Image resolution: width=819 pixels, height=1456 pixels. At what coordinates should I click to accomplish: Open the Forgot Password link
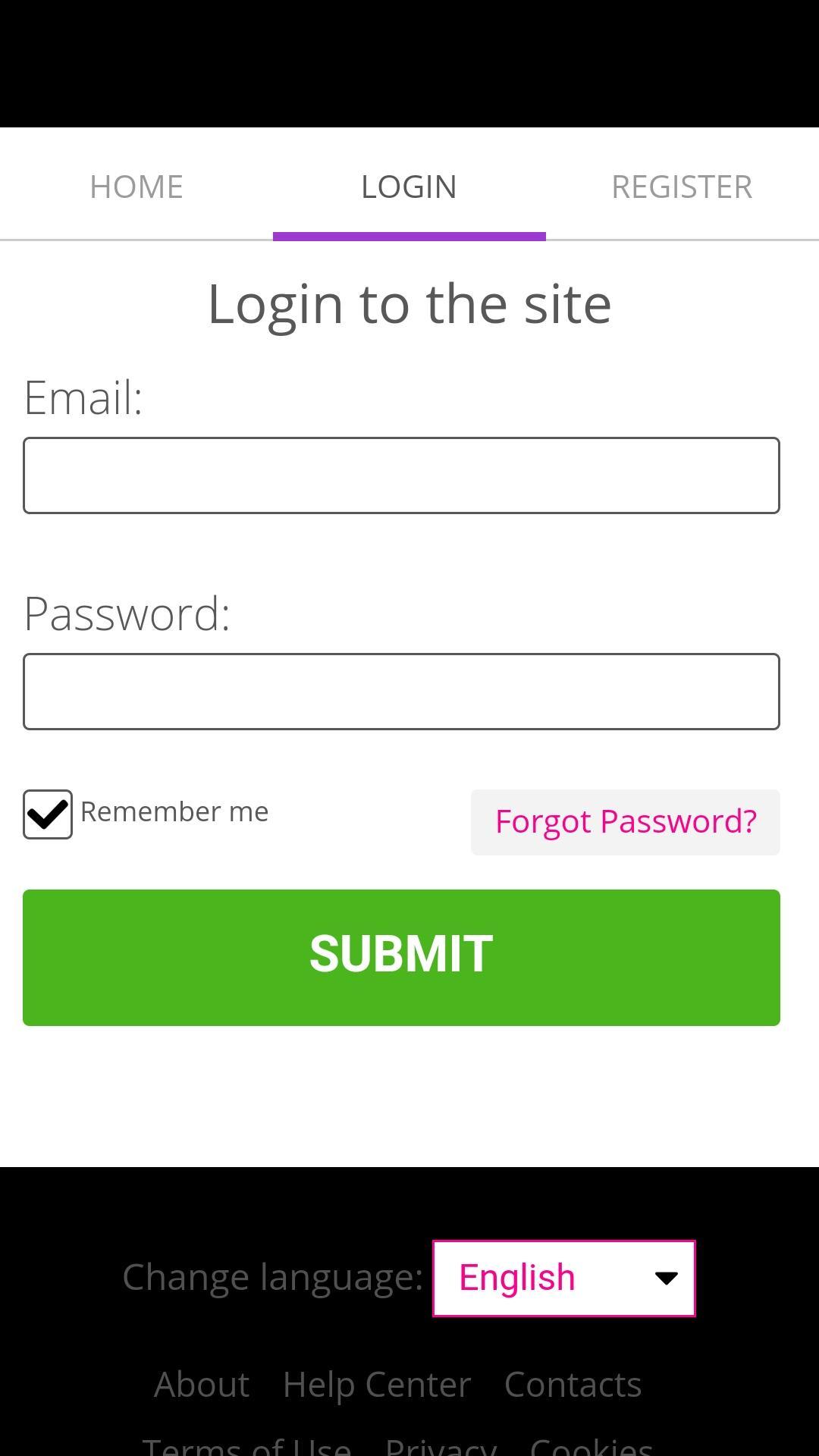point(626,822)
